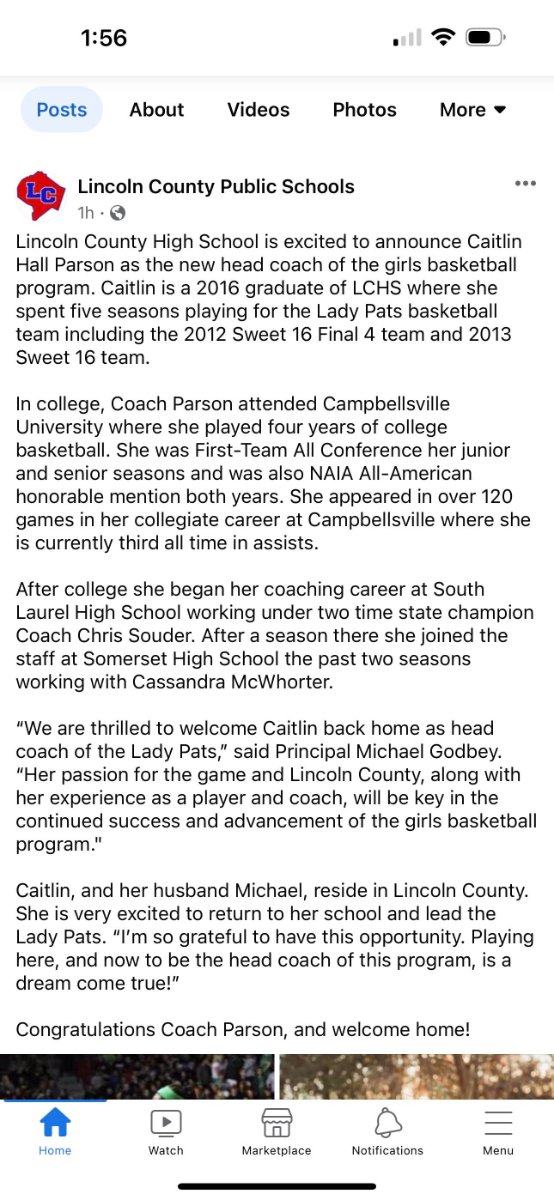Switch to the Videos tab

(x=258, y=110)
